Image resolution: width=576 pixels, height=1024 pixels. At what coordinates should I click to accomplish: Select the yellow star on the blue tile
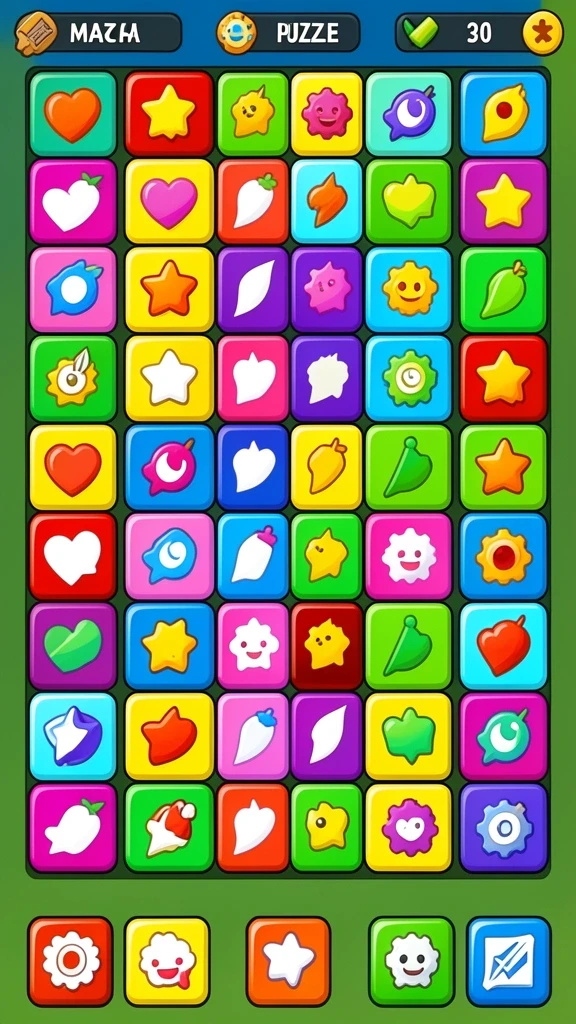169,646
